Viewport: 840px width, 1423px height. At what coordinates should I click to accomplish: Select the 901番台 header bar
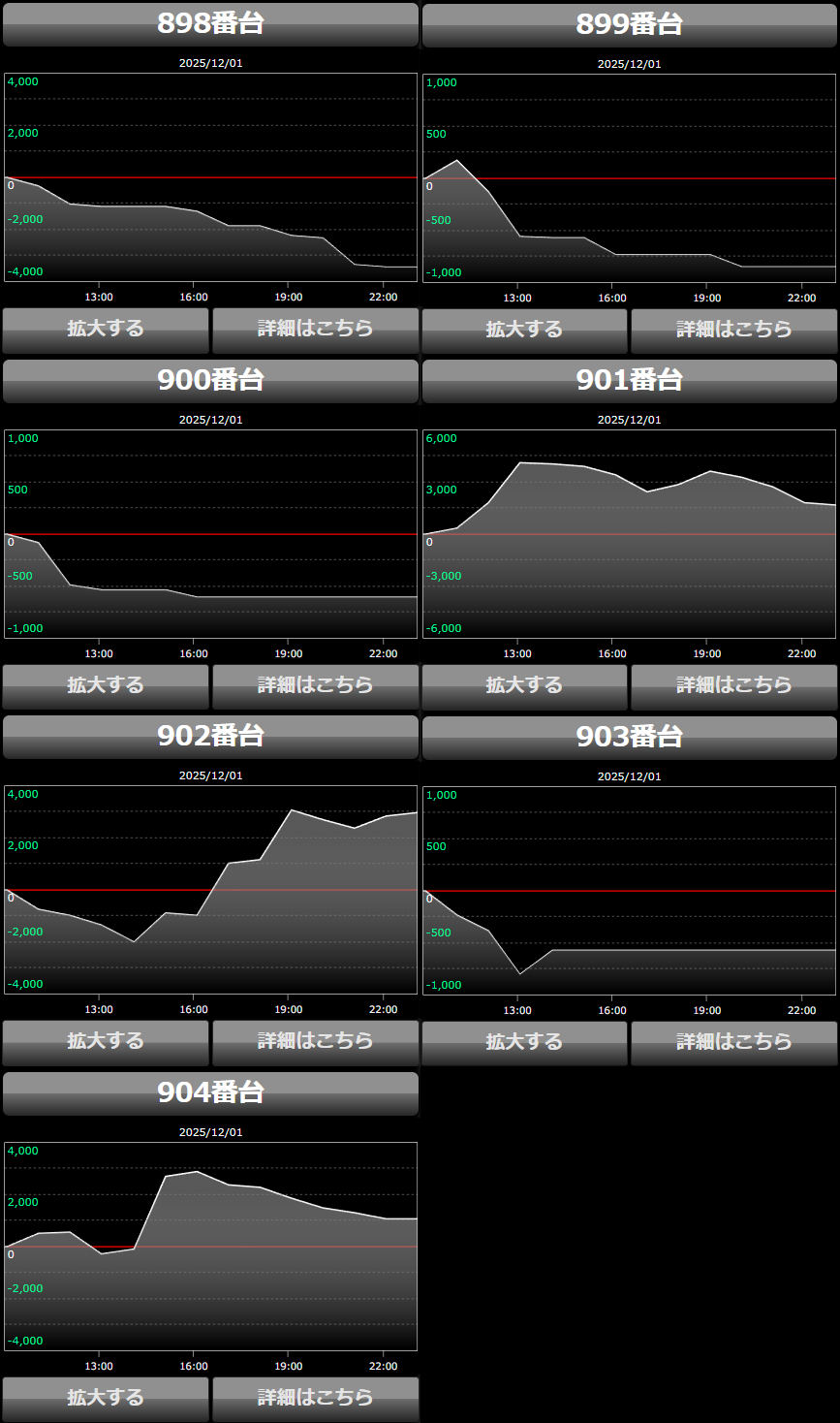629,381
